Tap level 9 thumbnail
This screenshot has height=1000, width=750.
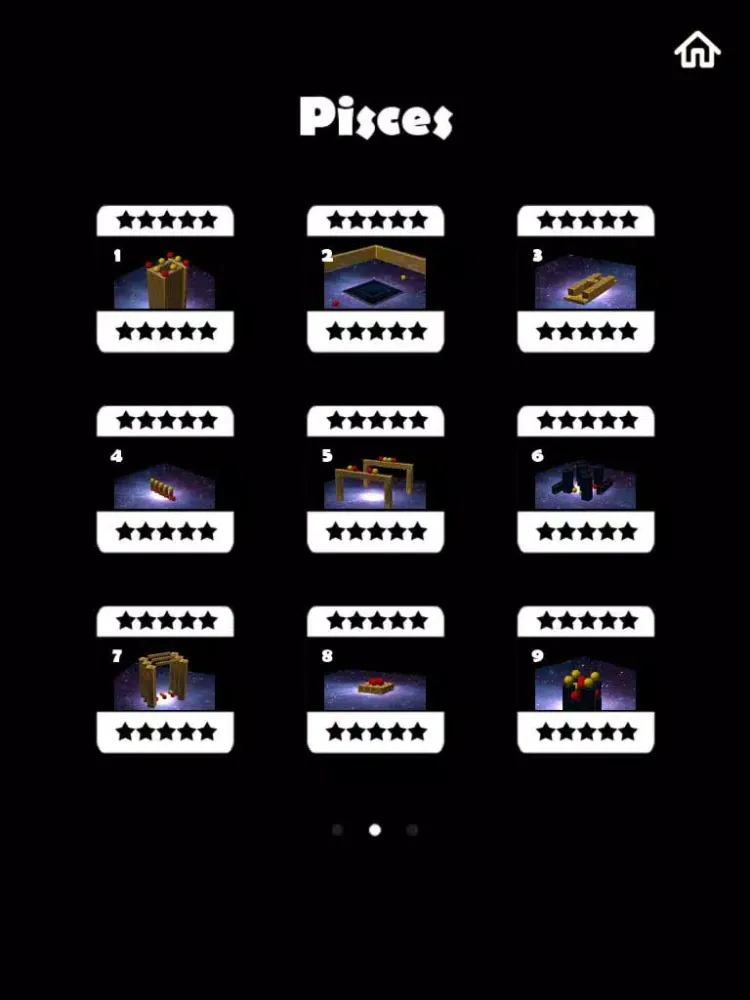click(585, 681)
